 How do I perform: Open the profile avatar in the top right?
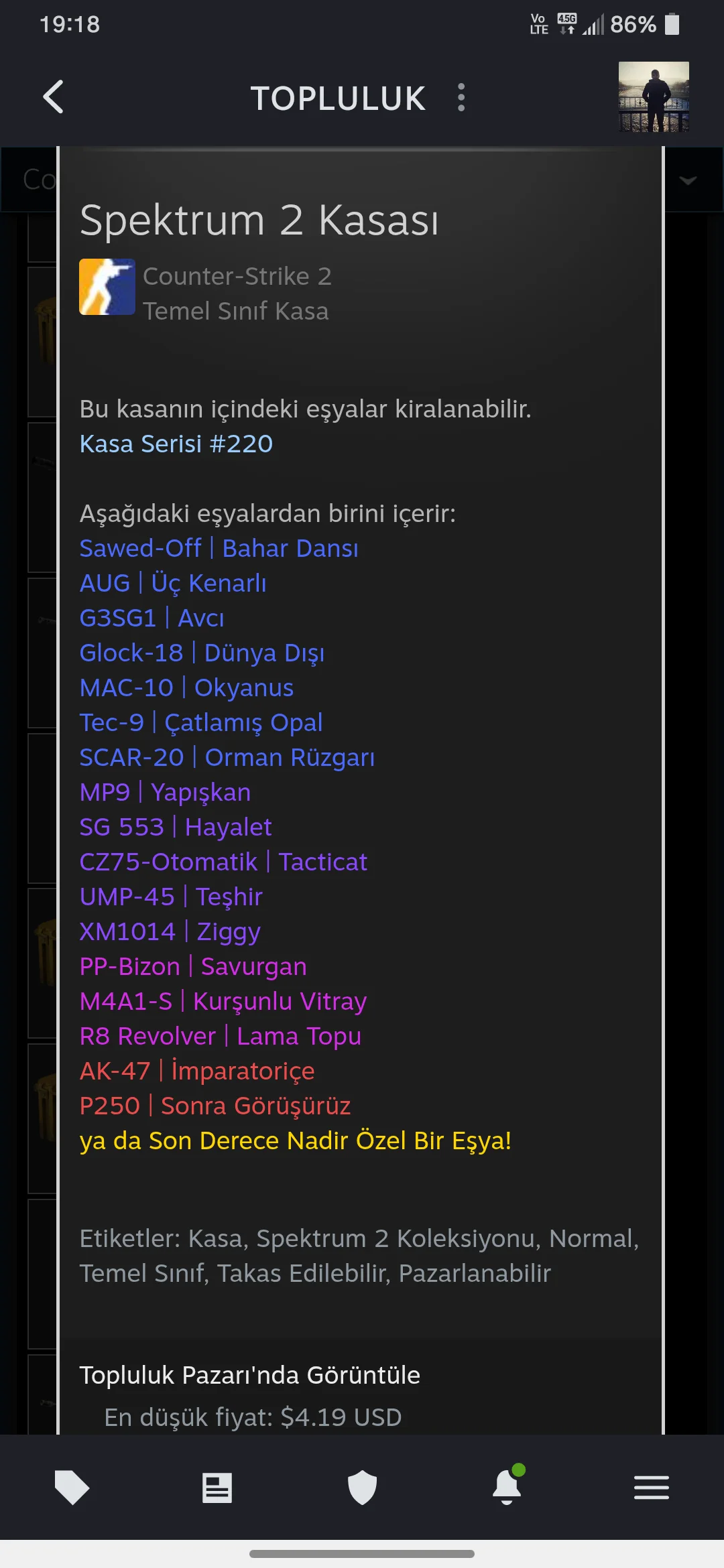[654, 96]
